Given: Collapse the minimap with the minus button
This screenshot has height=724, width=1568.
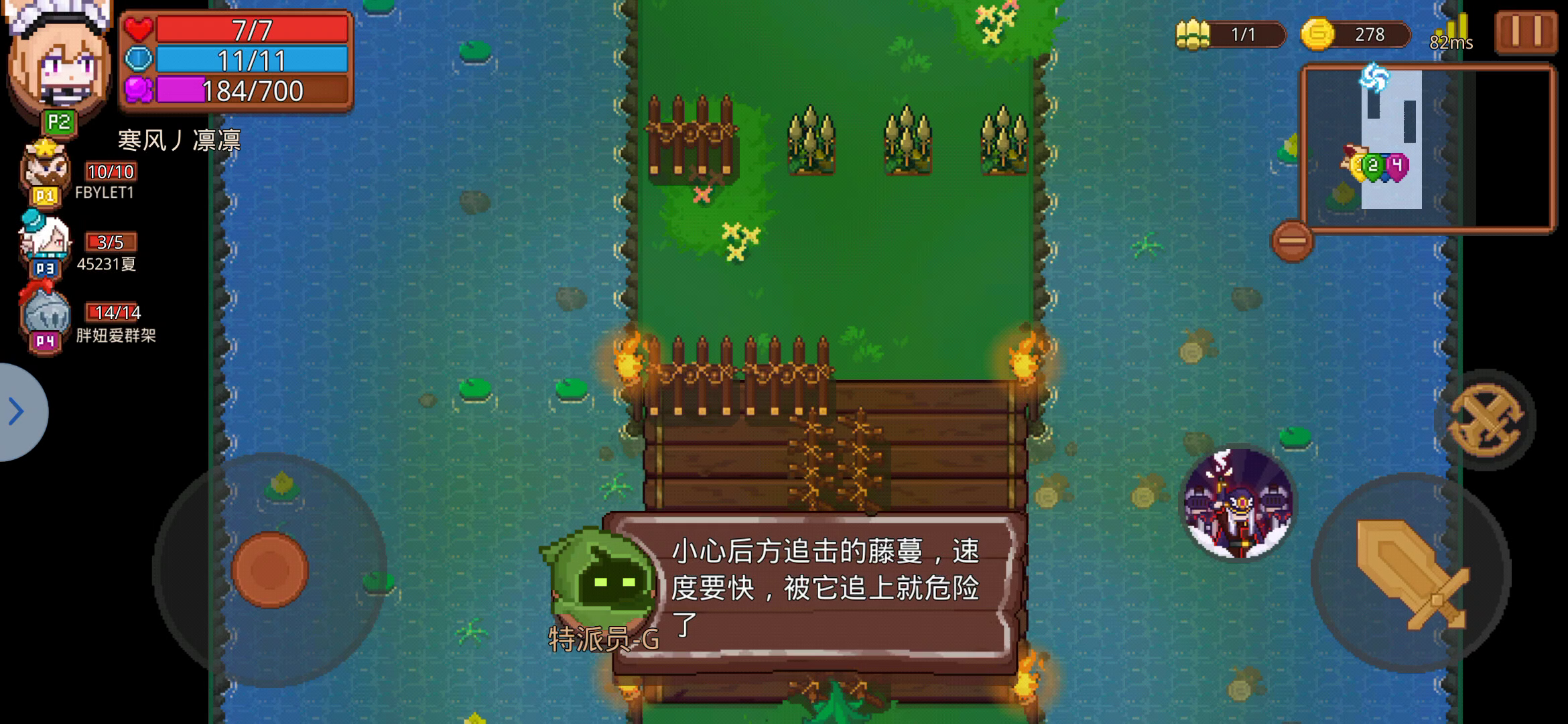Looking at the screenshot, I should pyautogui.click(x=1291, y=241).
